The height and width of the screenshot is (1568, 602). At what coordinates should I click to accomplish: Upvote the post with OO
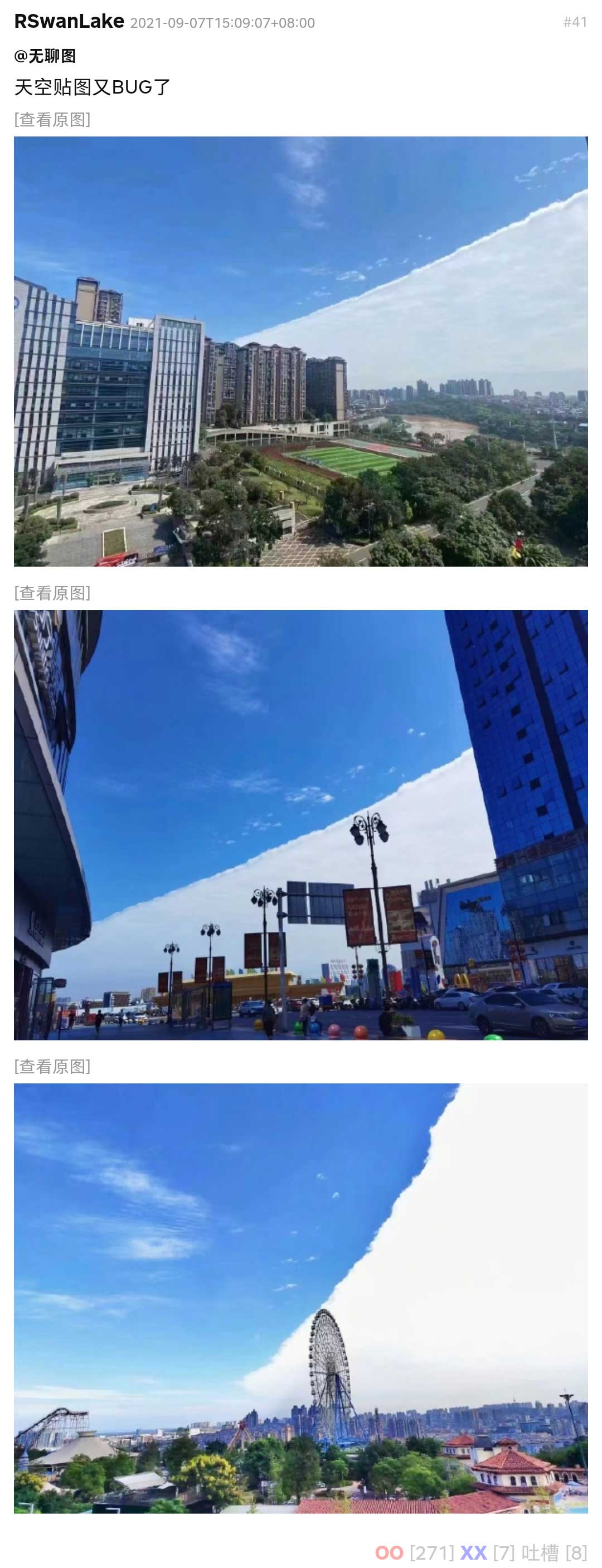[389, 1552]
